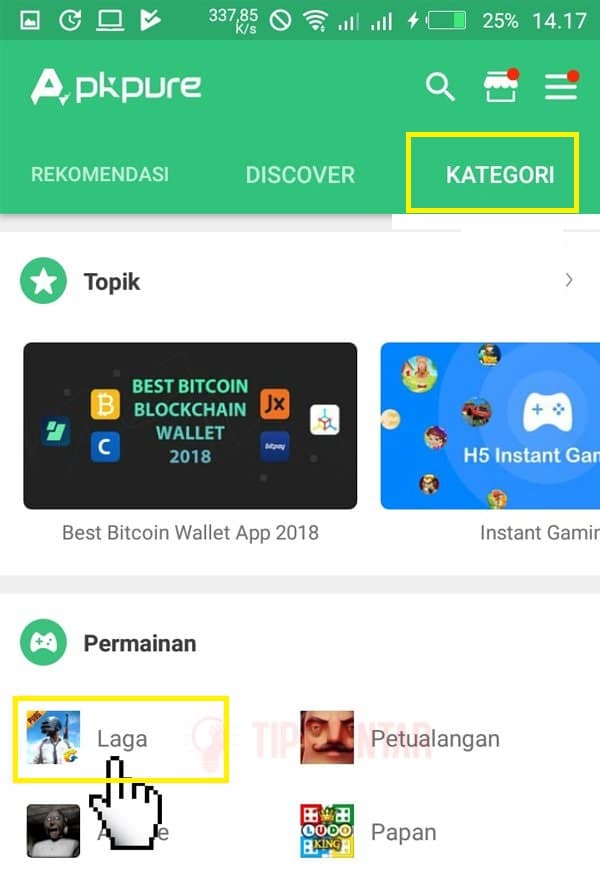Open the Laga game category
The image size is (600, 872).
click(122, 739)
